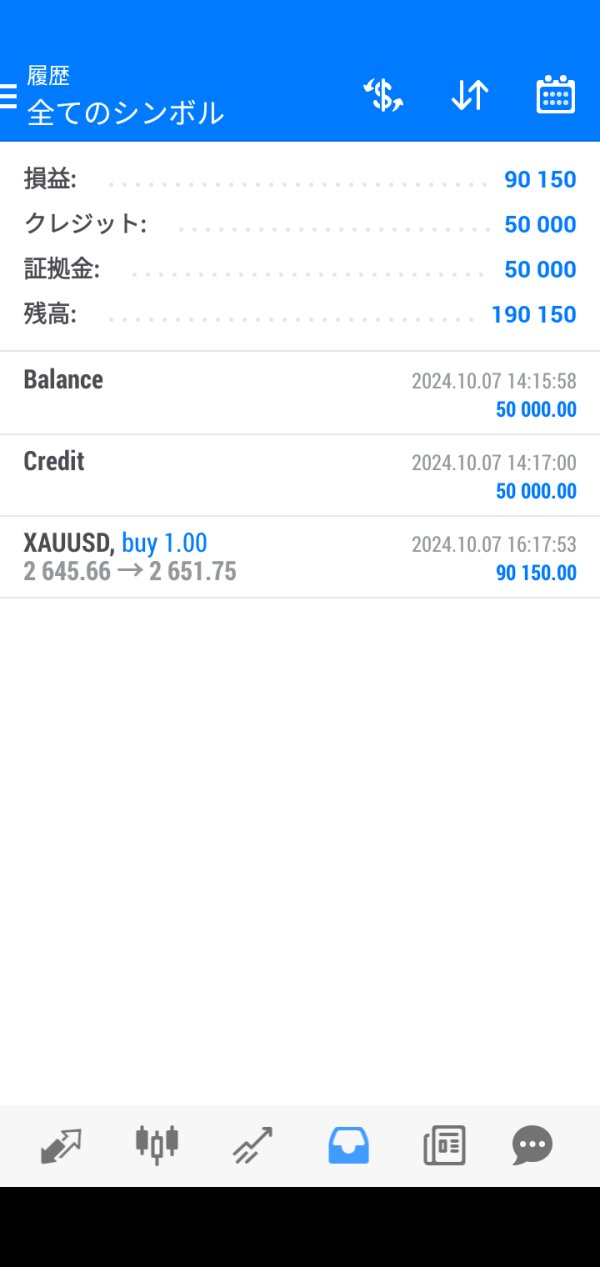Switch to the trade trend-line tab
Viewport: 600px width, 1267px height.
[252, 1145]
